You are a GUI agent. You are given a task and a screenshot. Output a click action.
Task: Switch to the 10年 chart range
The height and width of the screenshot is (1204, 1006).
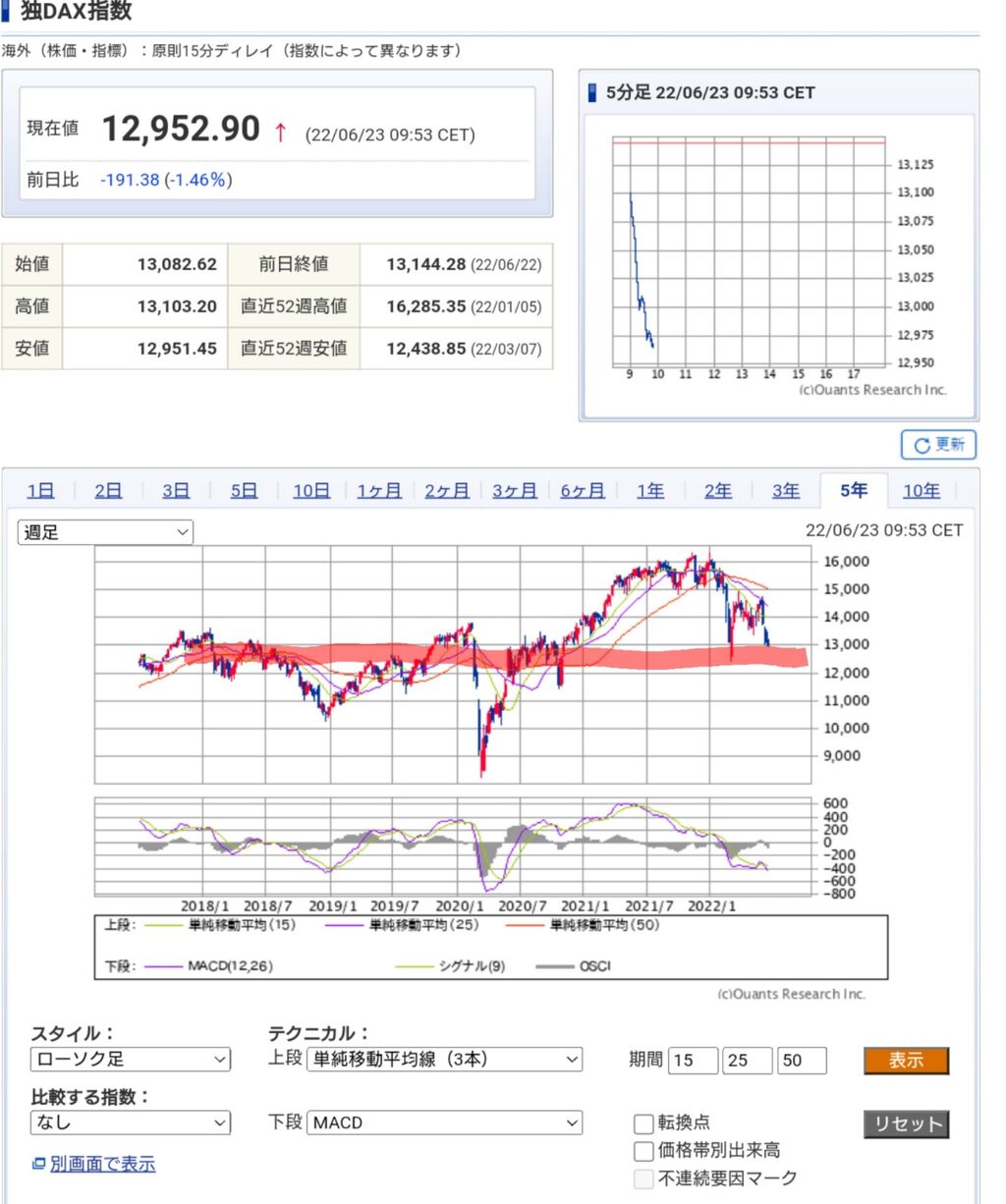[x=922, y=490]
